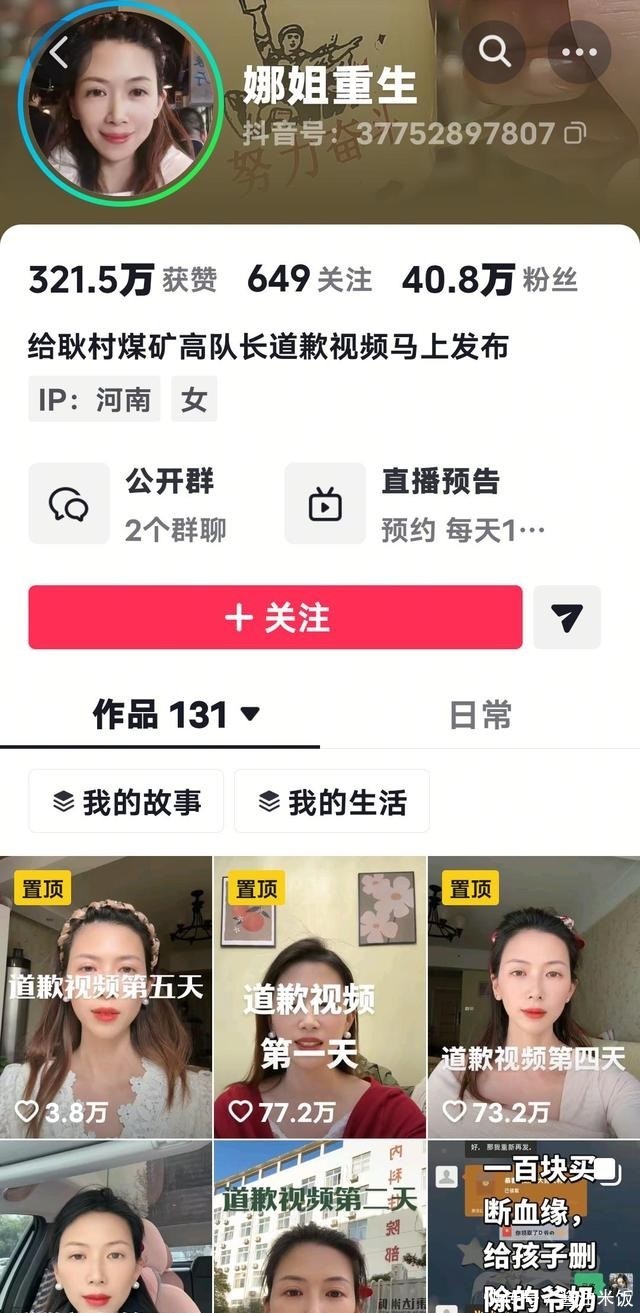Go back using the arrow icon

coord(58,52)
